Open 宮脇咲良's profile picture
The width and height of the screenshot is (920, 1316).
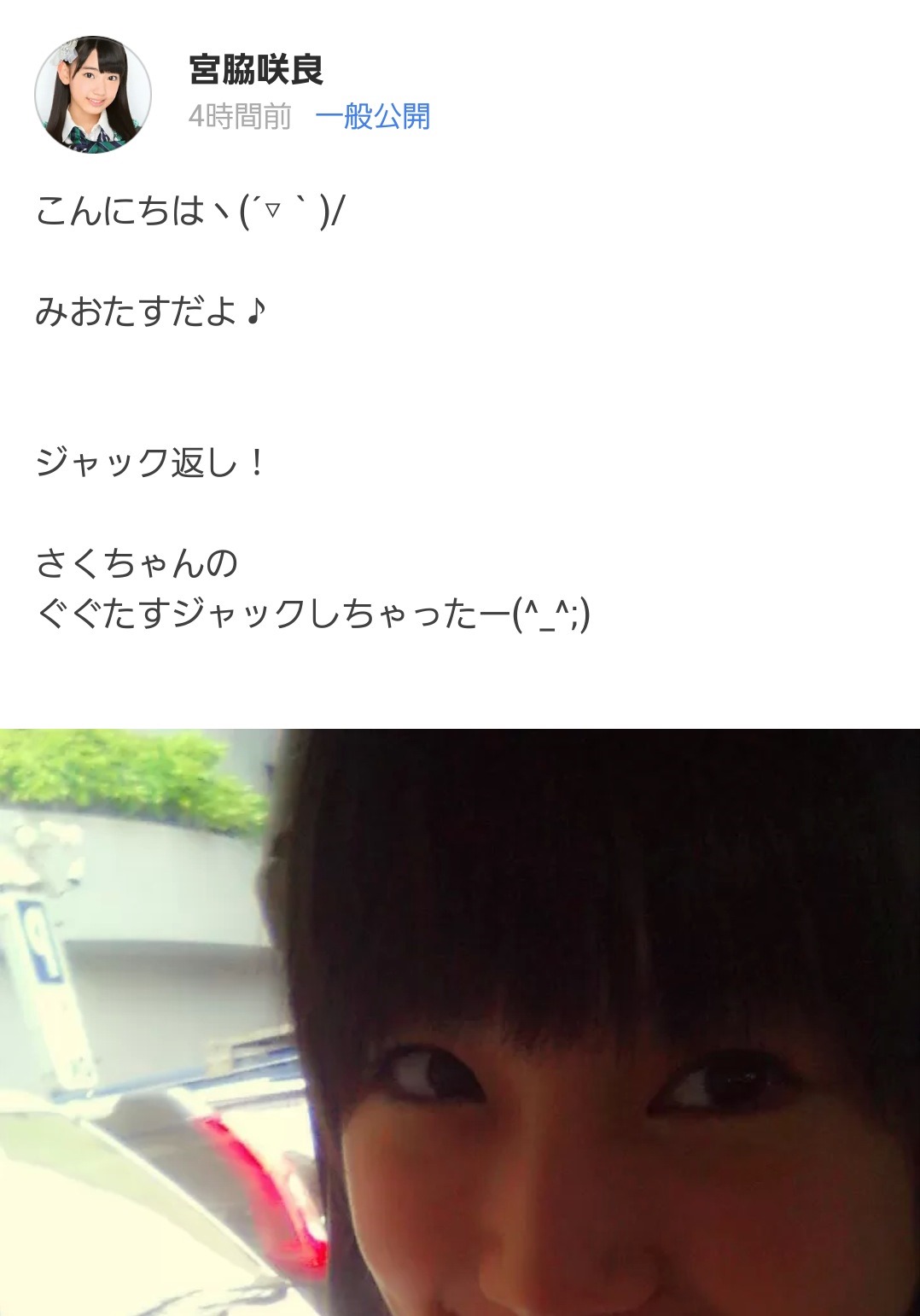coord(92,95)
